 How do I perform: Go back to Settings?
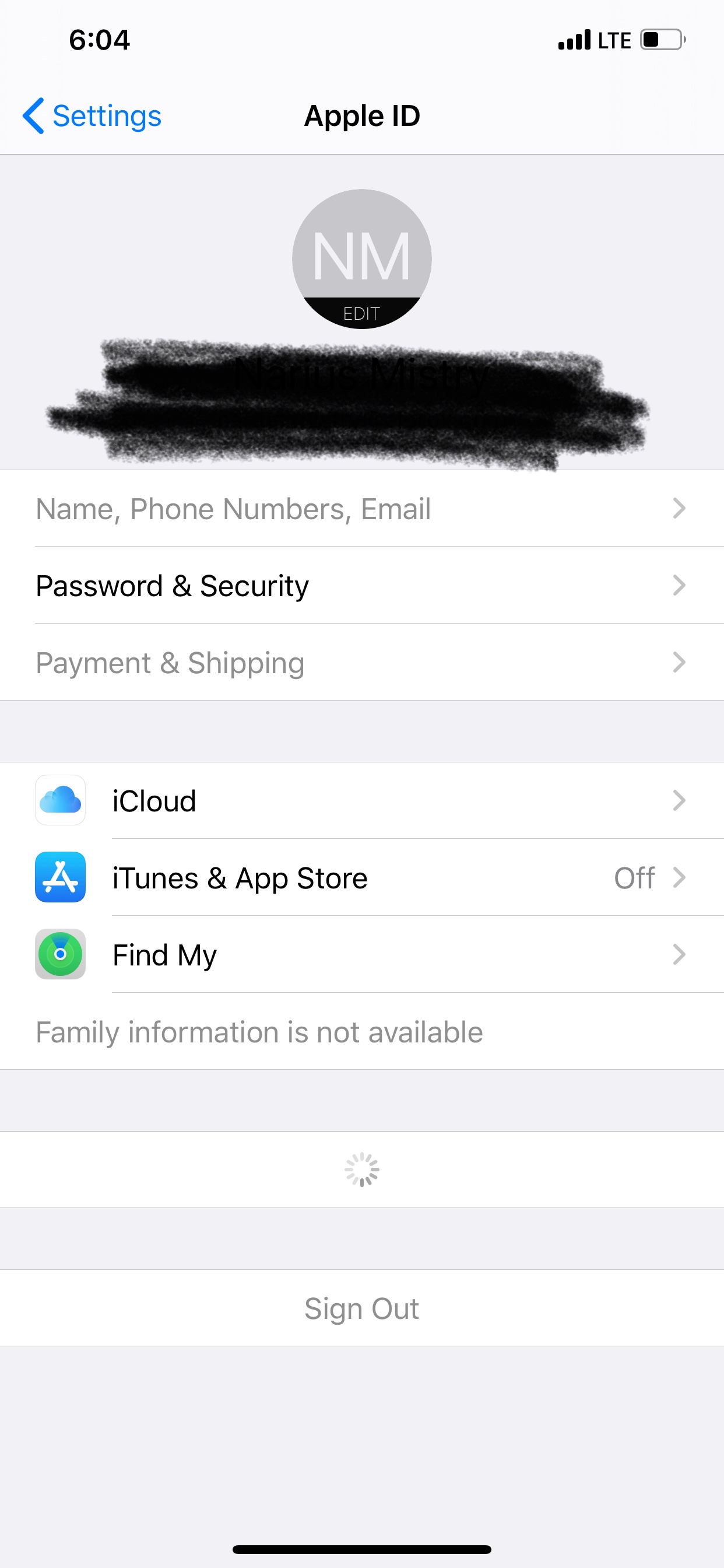[x=92, y=116]
